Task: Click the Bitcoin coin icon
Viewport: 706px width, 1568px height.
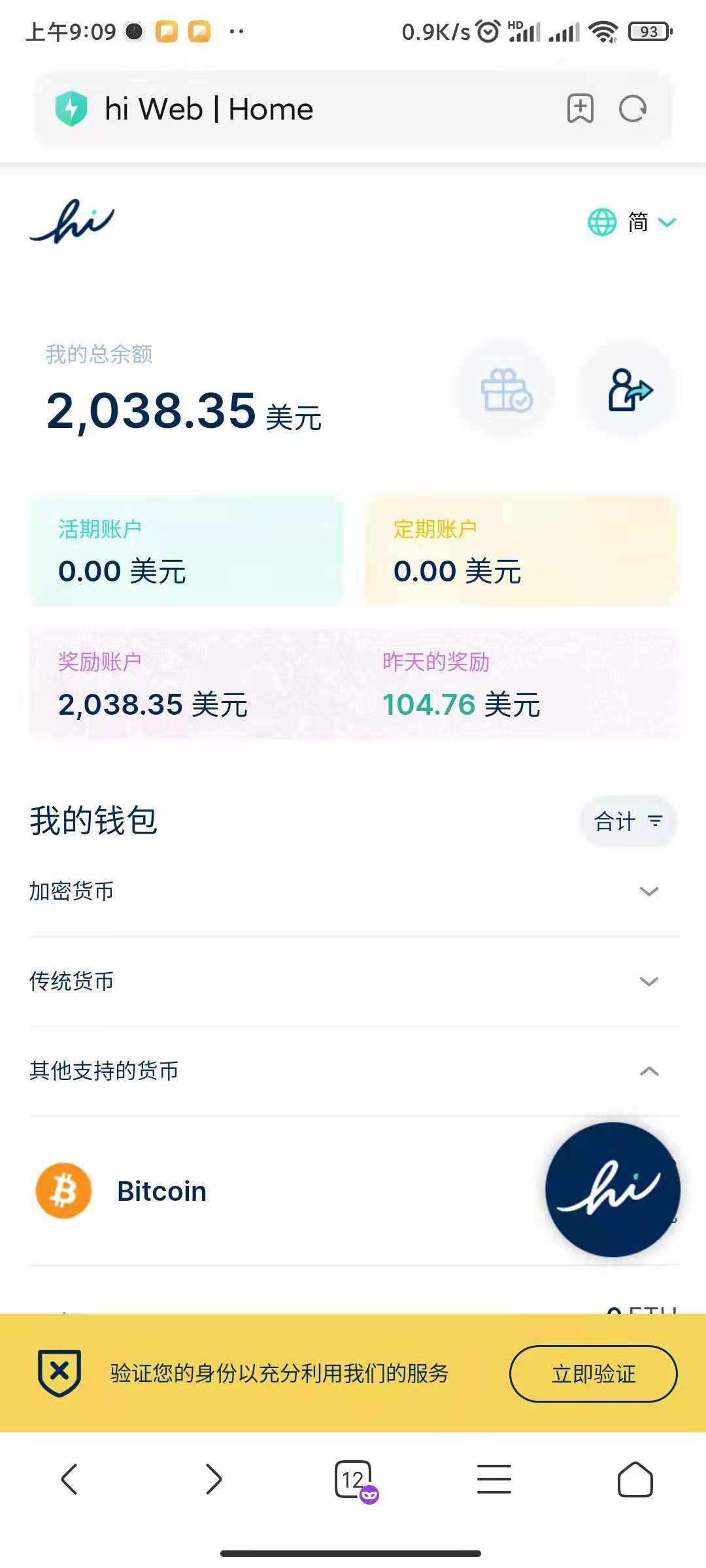Action: click(x=63, y=1190)
